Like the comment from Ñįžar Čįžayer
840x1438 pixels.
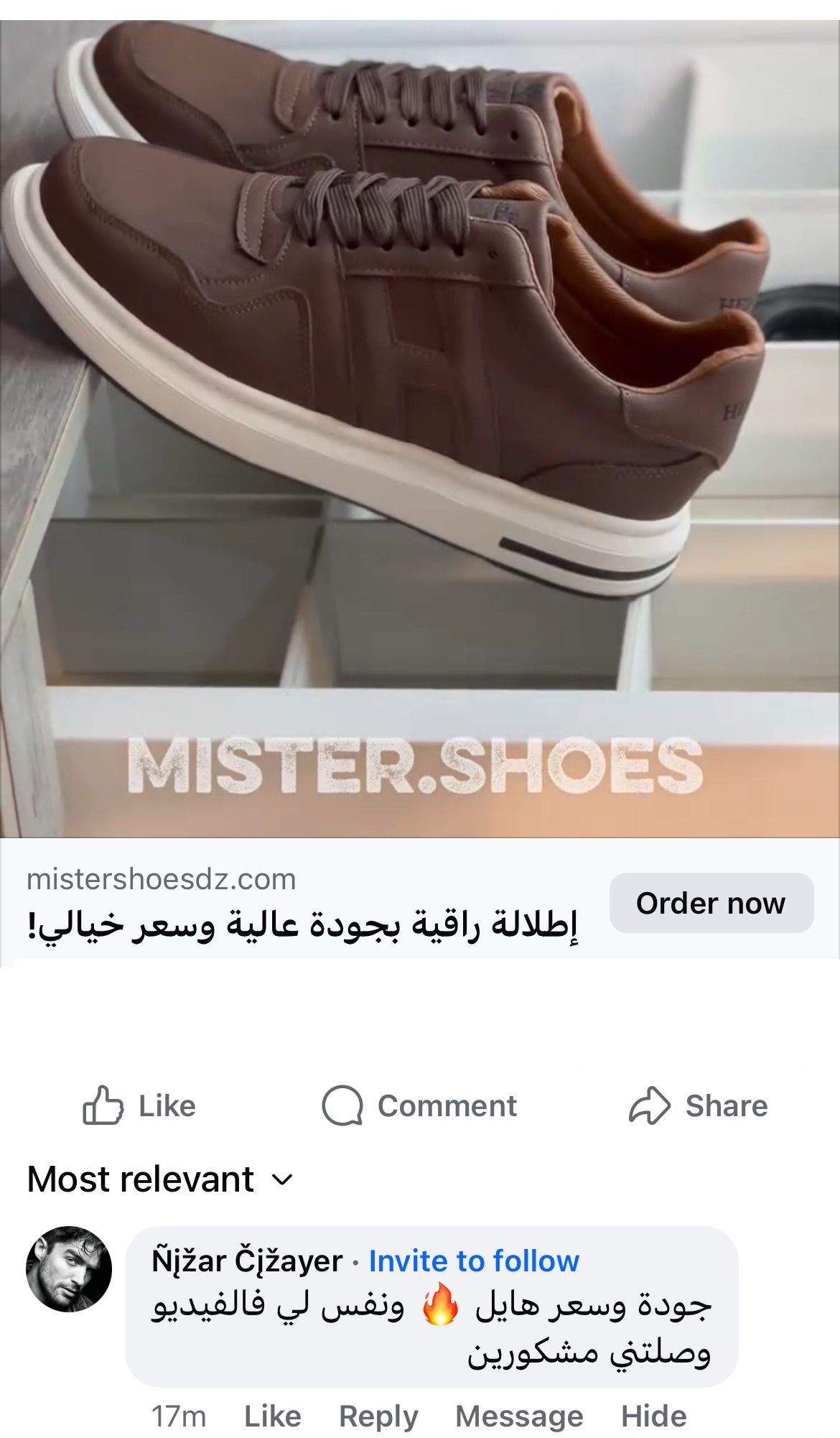click(272, 1416)
